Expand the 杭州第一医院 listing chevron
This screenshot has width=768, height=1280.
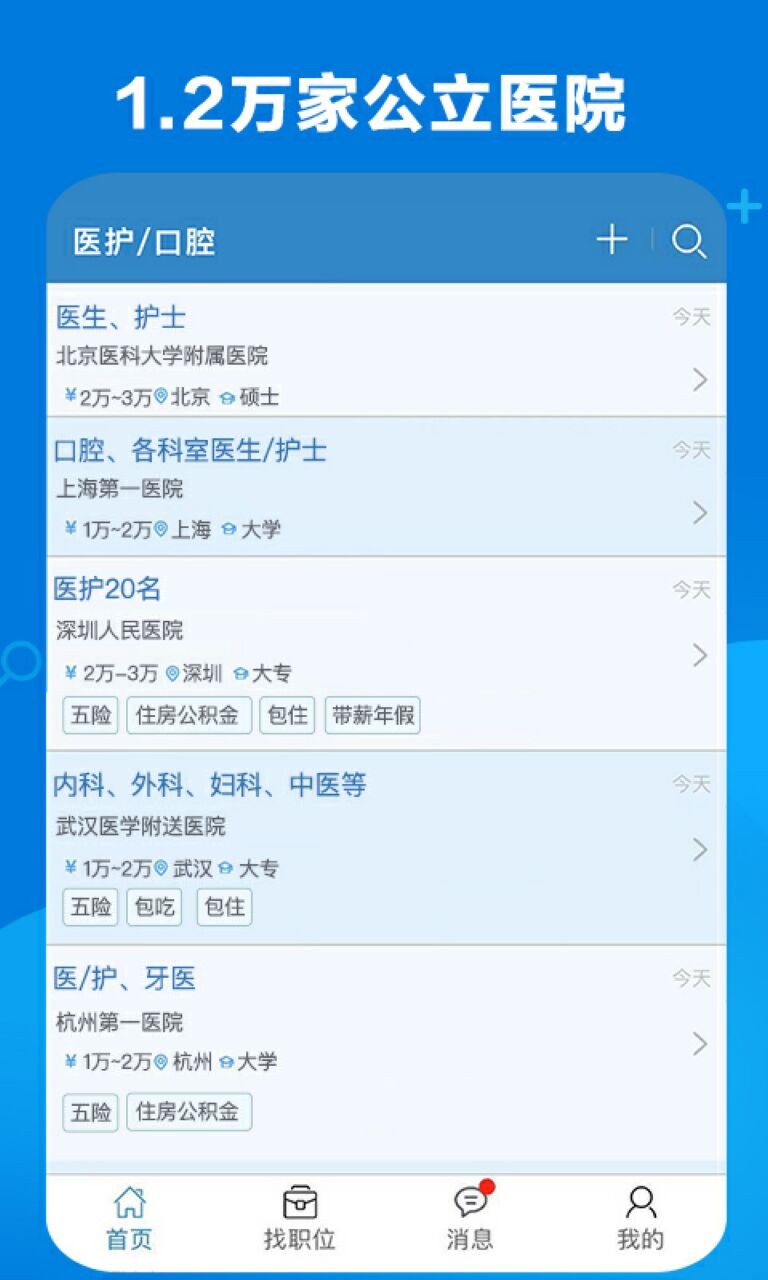(x=700, y=1044)
